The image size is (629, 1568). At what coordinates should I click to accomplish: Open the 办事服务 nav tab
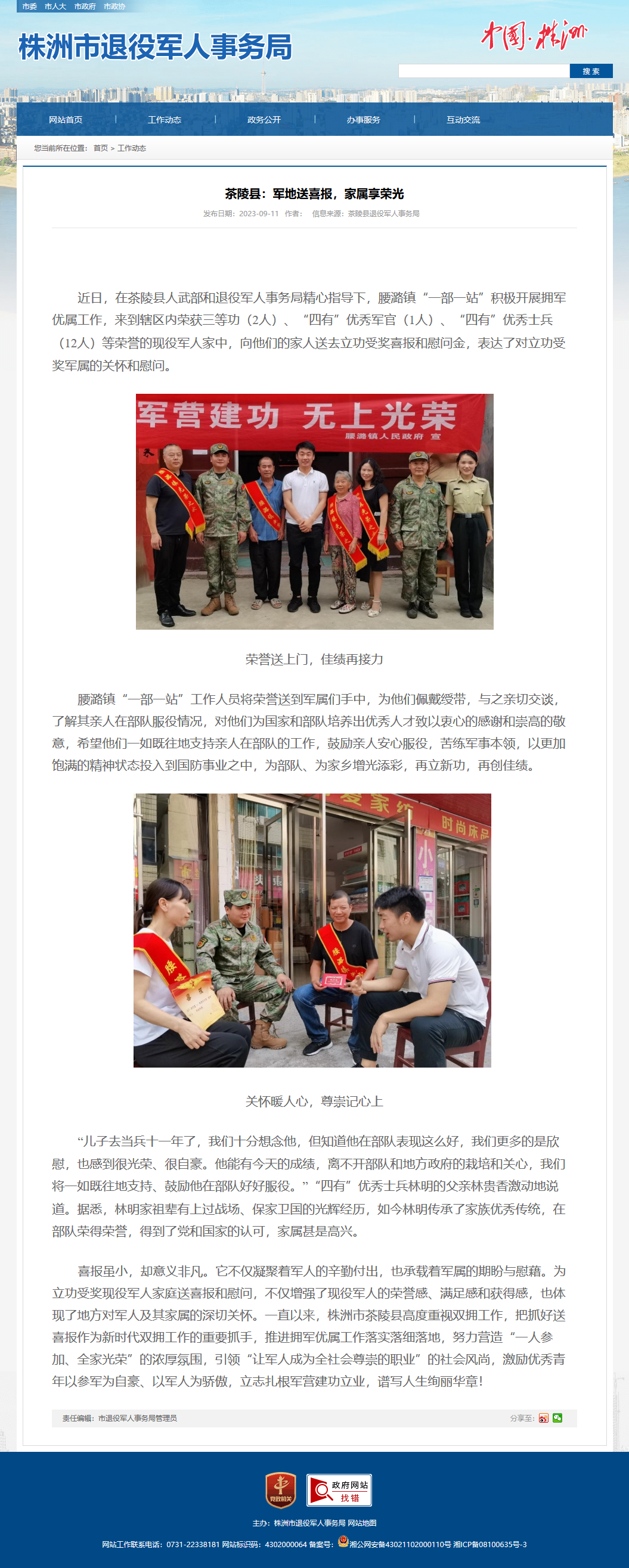[x=364, y=119]
